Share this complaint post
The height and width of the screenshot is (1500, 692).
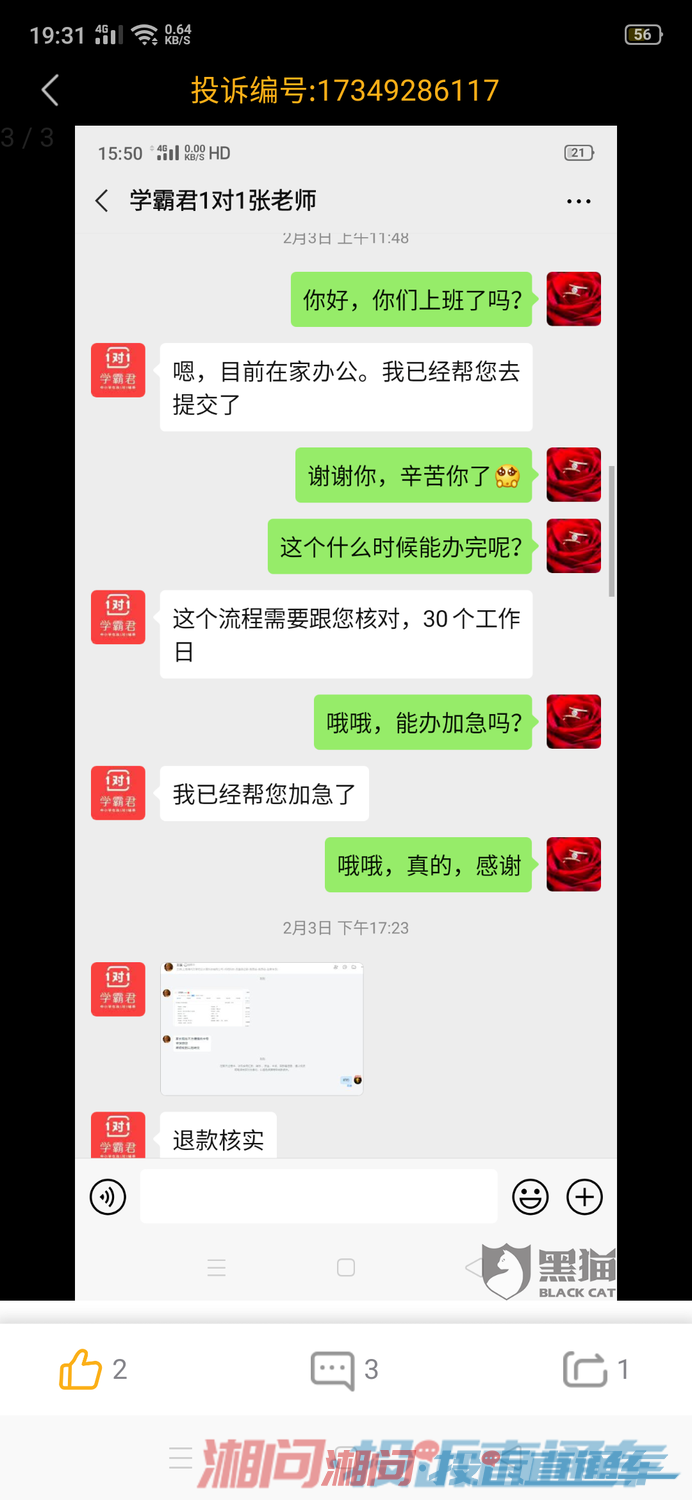(586, 1369)
